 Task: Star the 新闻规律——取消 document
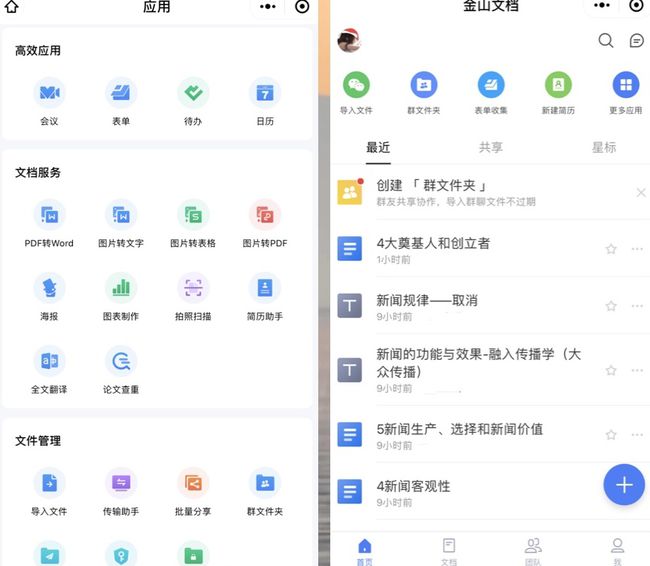pos(611,306)
